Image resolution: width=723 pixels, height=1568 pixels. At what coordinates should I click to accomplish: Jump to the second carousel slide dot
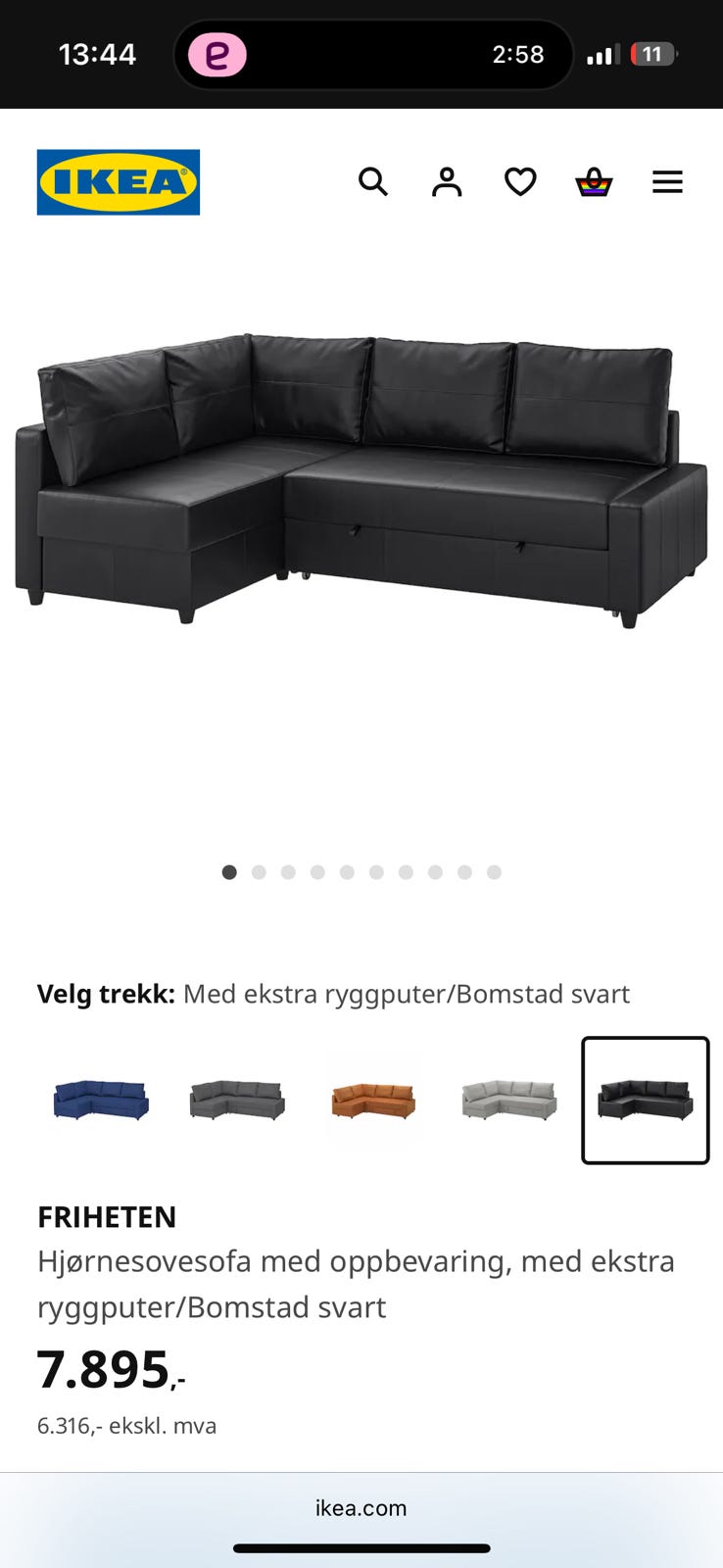click(259, 871)
